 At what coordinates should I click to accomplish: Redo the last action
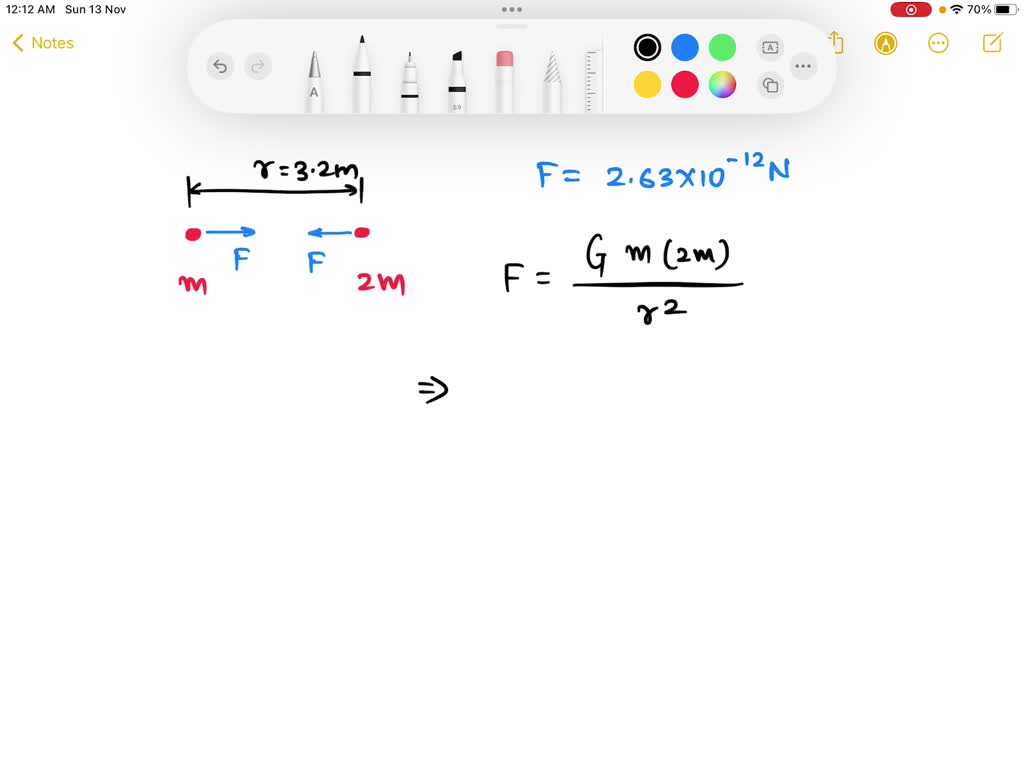(258, 67)
